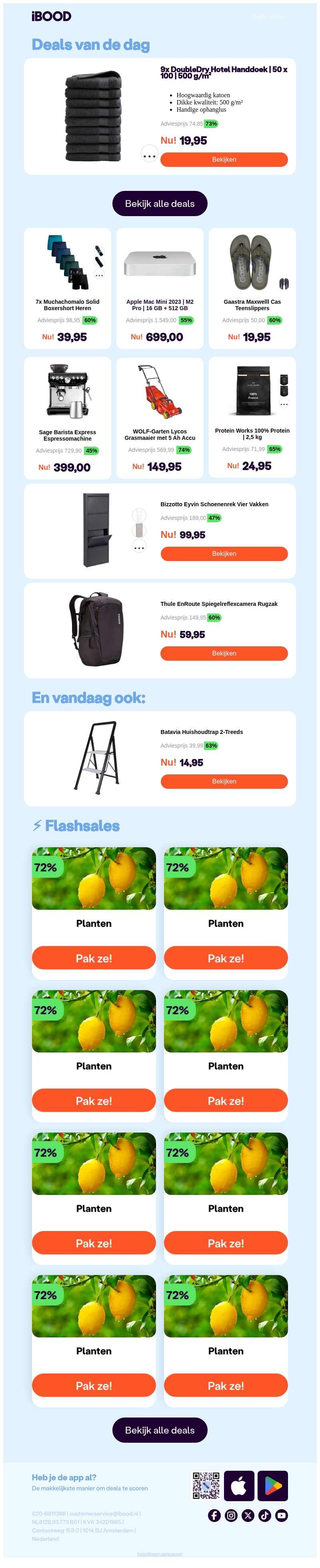This screenshot has width=320, height=1568.
Task: Open the bottom Bekijk alle deals button
Action: point(159,1430)
